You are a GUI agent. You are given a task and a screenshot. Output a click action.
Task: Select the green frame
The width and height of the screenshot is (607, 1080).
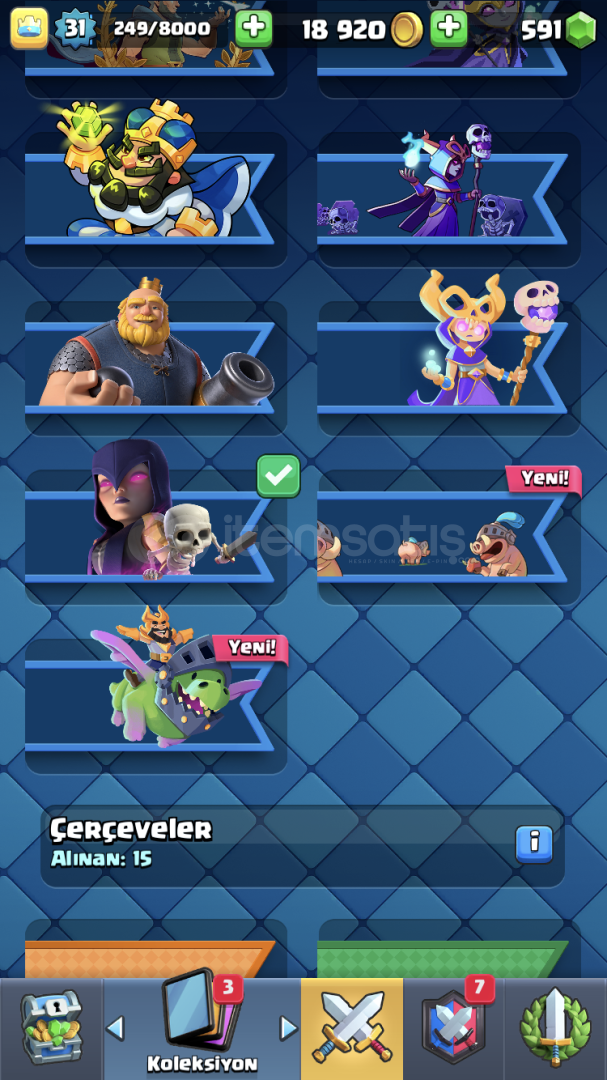click(x=449, y=959)
